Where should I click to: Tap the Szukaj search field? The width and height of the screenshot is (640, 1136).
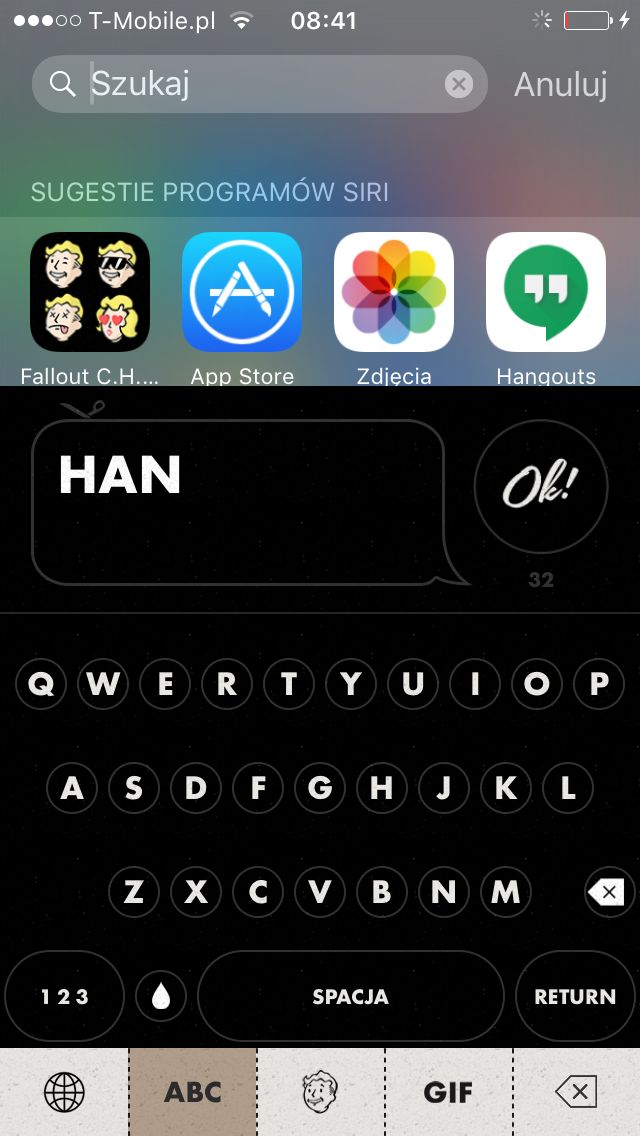click(x=259, y=84)
